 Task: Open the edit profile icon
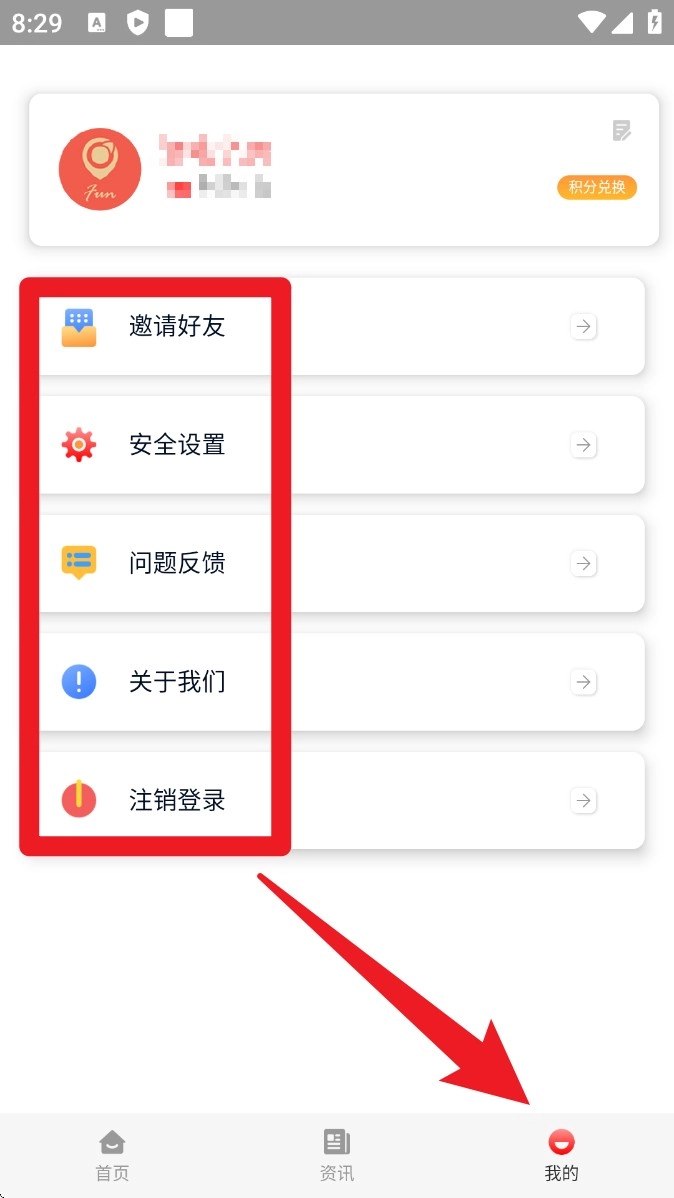[622, 130]
